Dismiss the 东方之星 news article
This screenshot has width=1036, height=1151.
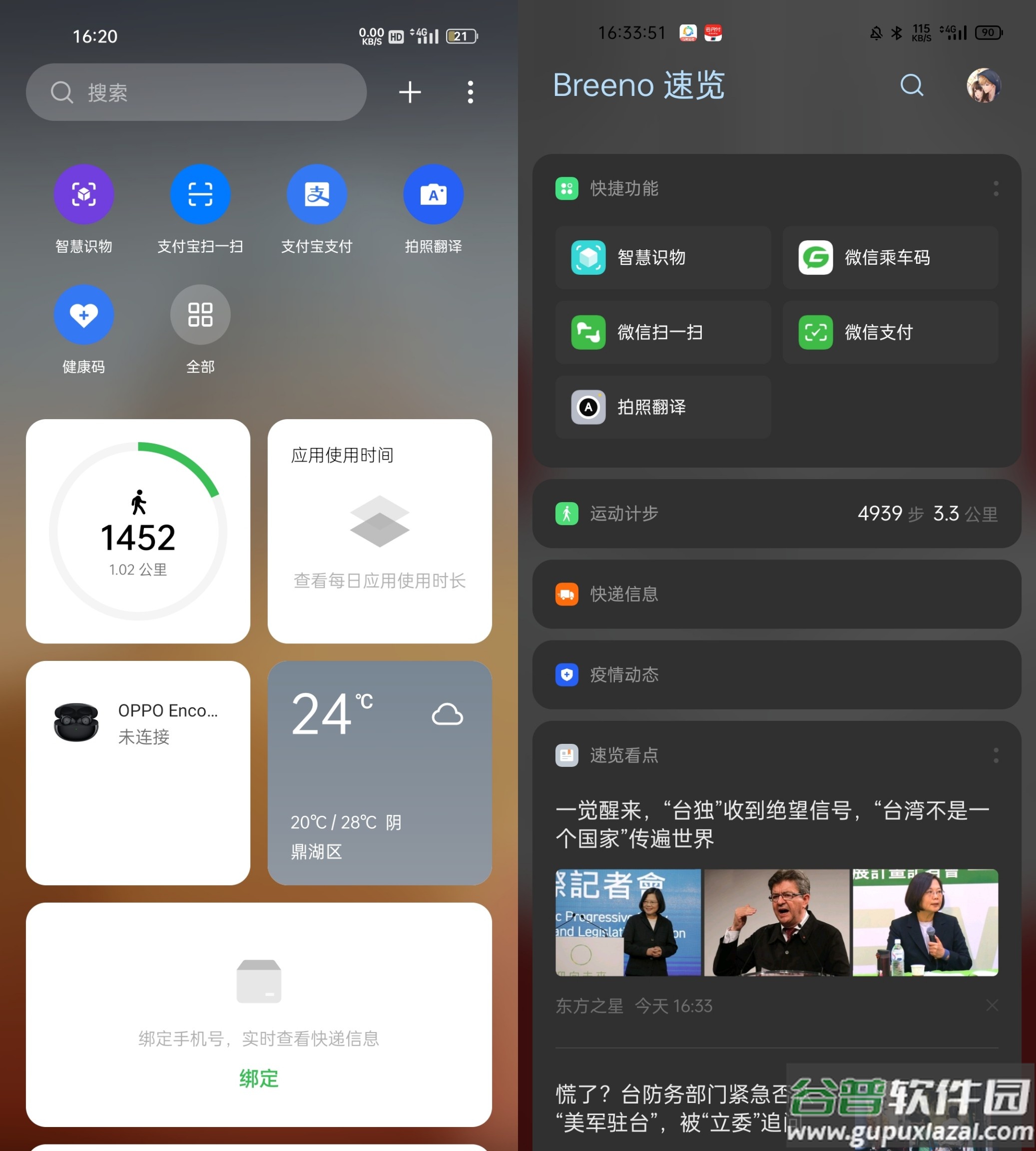(992, 1005)
